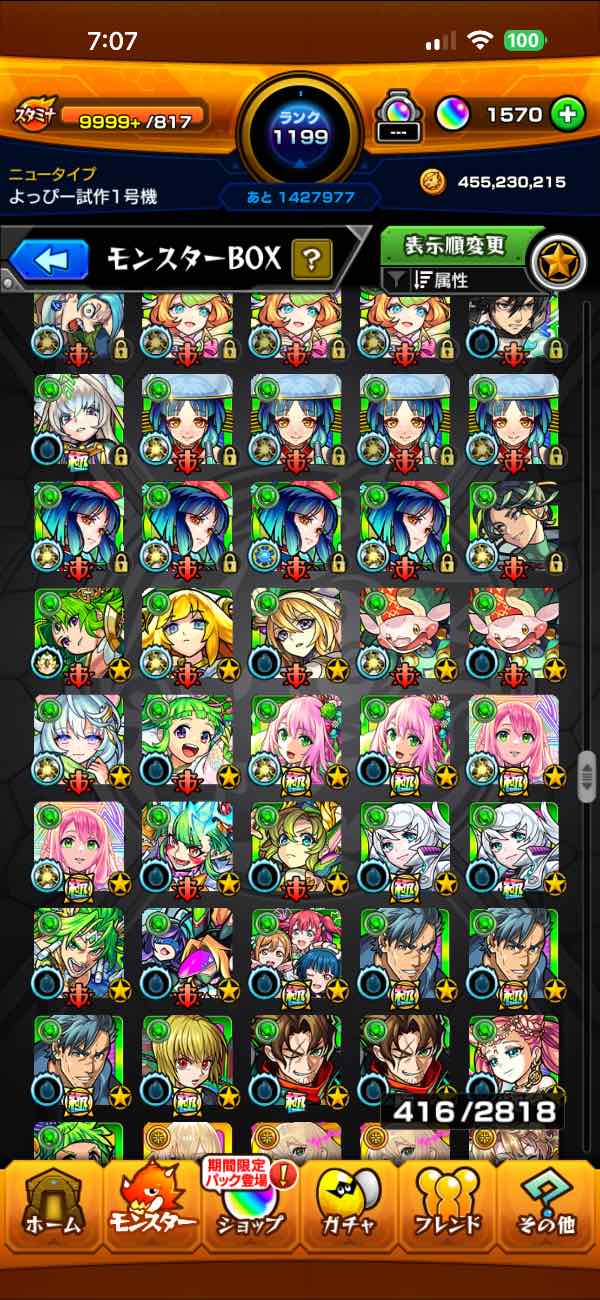Open 表示順変更 sort order options
The height and width of the screenshot is (1300, 600).
[455, 245]
